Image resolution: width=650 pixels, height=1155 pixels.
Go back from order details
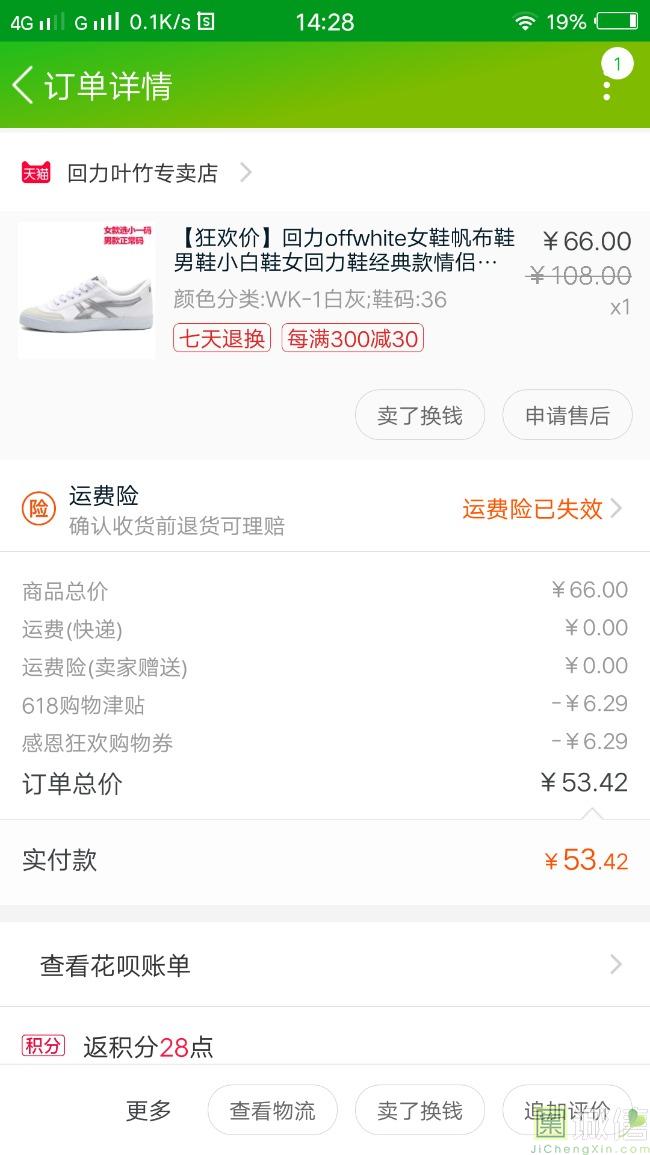(24, 86)
